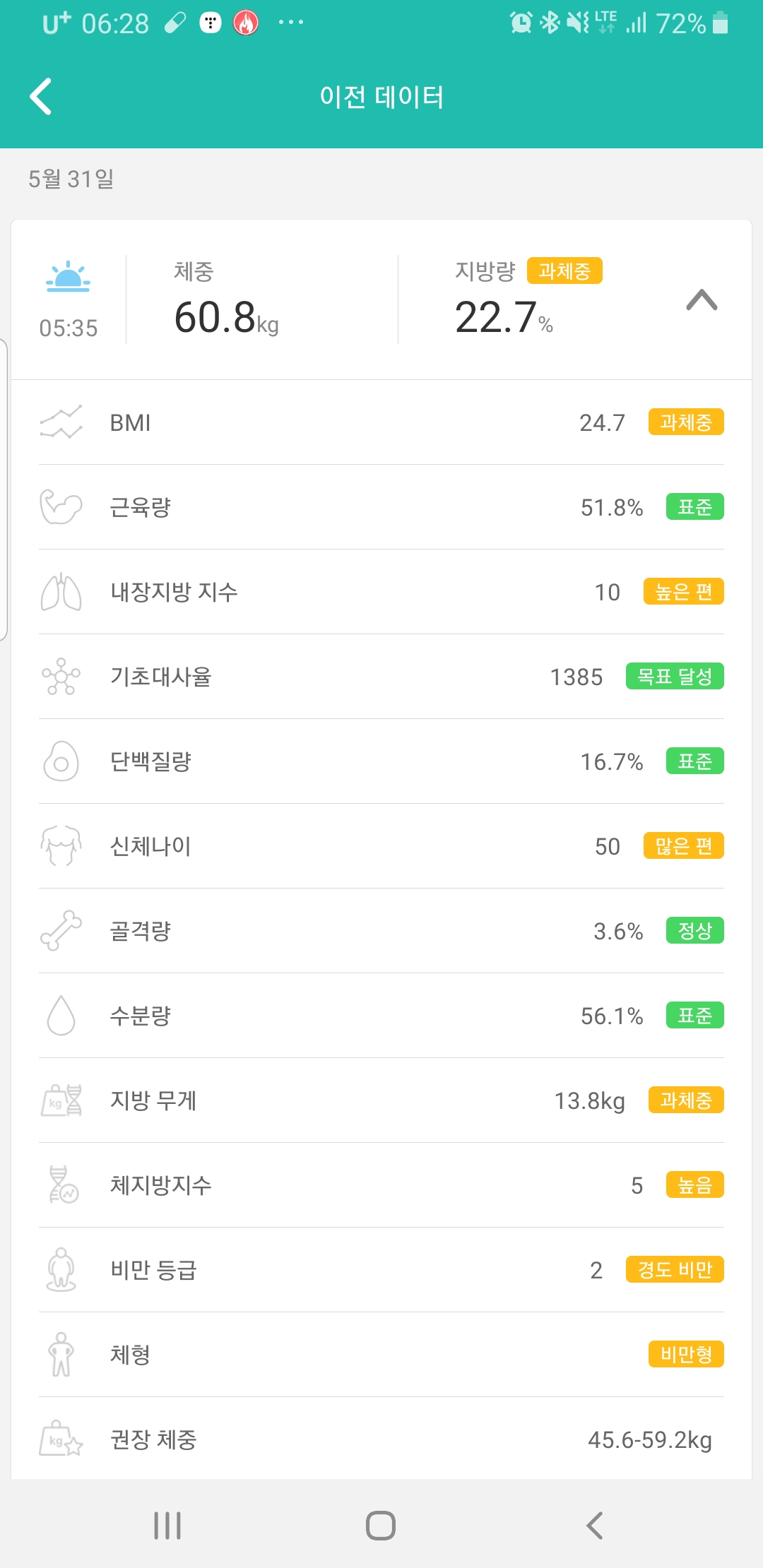Select the 단백질량 row
Viewport: 763px width, 1568px height.
click(381, 761)
